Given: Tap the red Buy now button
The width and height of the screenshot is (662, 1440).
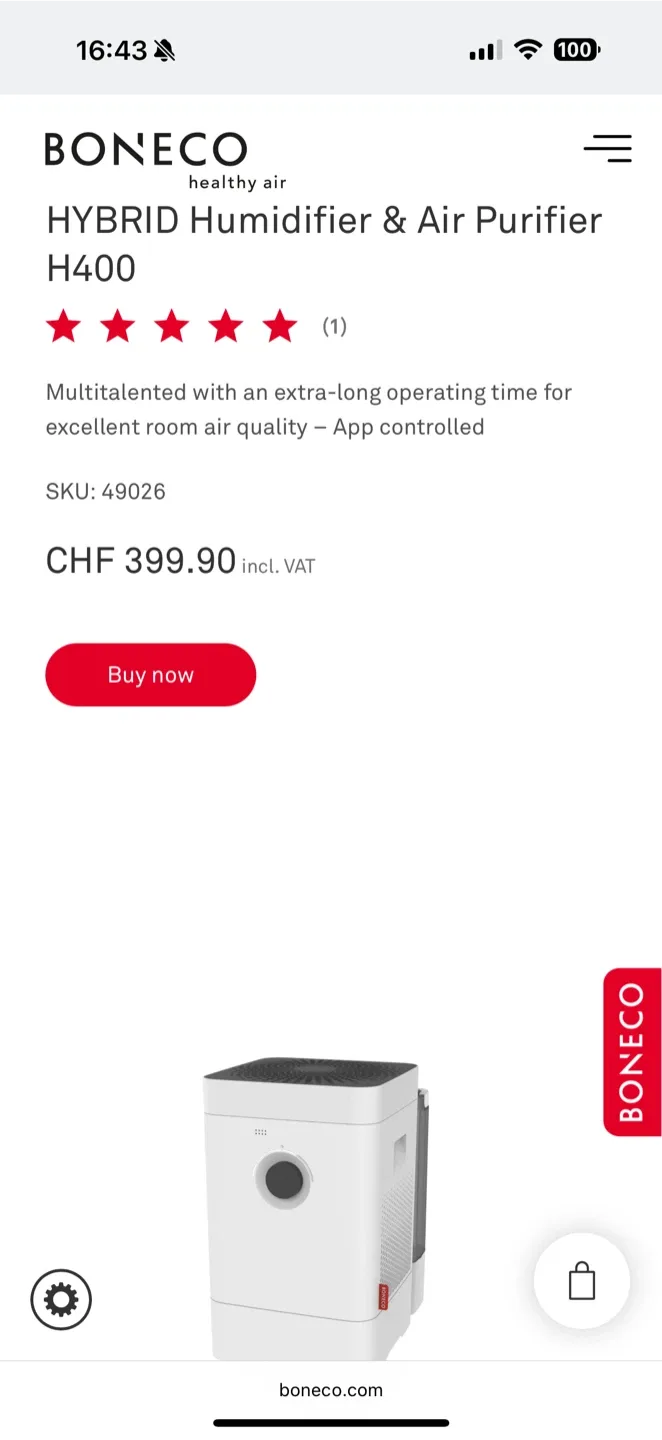Looking at the screenshot, I should 151,675.
